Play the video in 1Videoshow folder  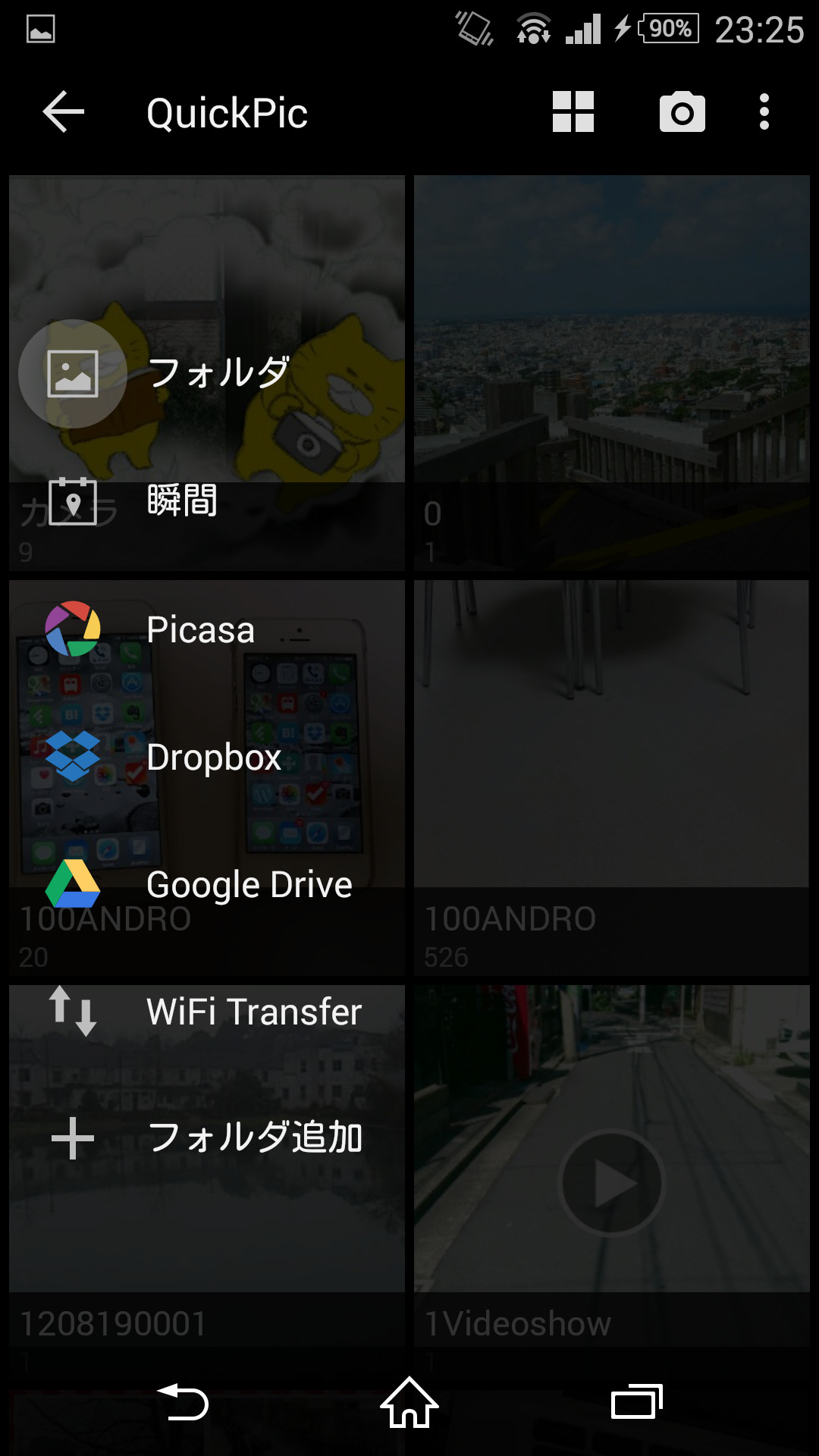point(613,1183)
